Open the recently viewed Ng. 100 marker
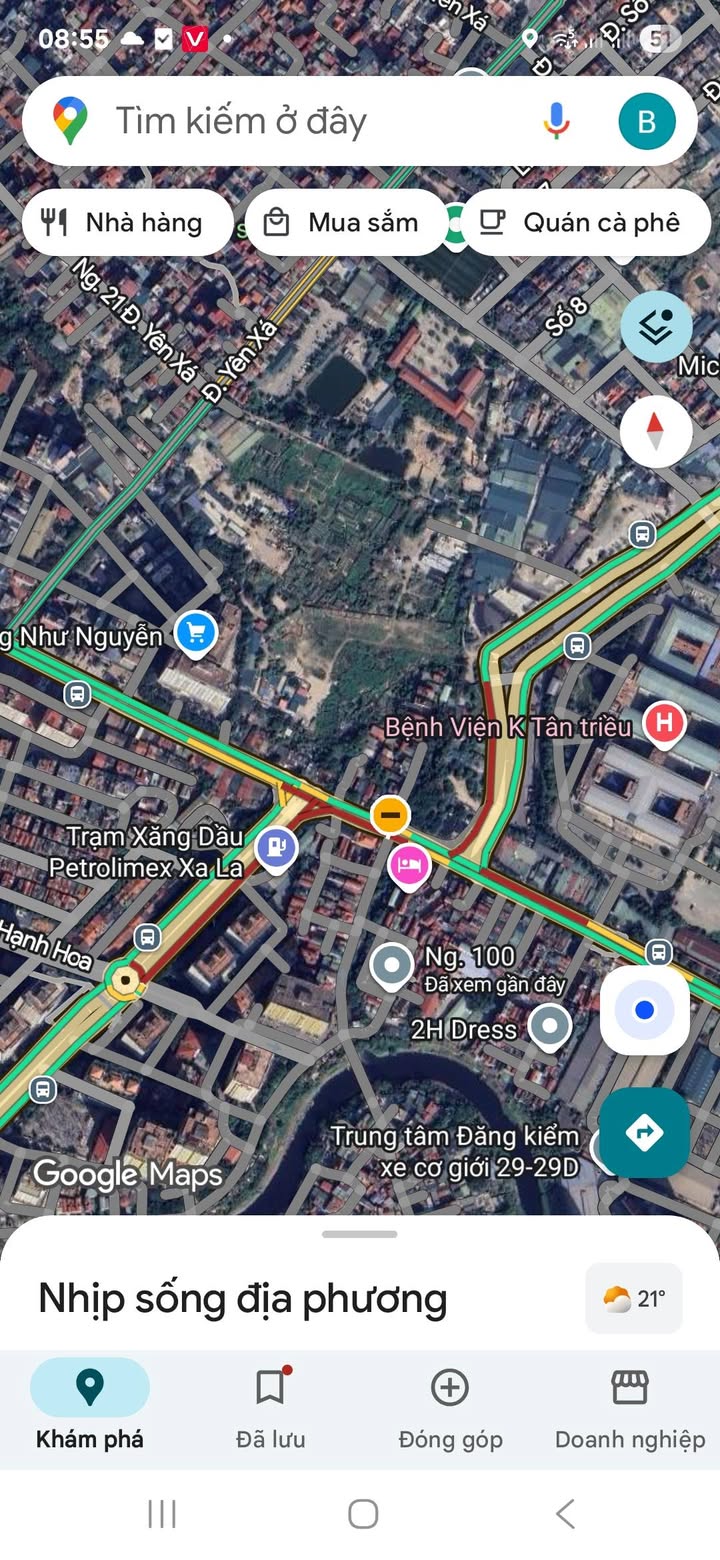The height and width of the screenshot is (1560, 720). [391, 967]
